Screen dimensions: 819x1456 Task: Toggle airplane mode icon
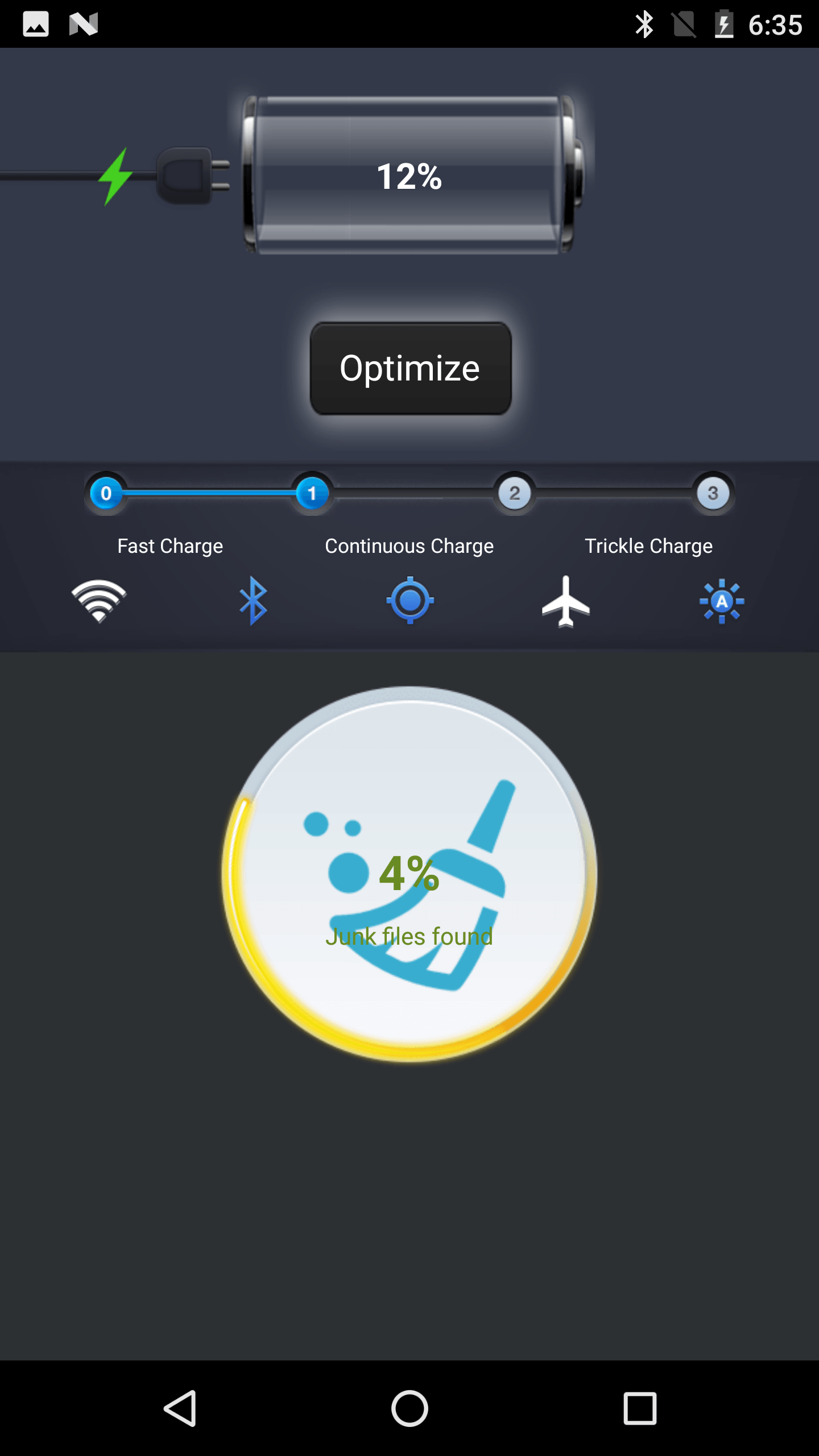(x=565, y=601)
